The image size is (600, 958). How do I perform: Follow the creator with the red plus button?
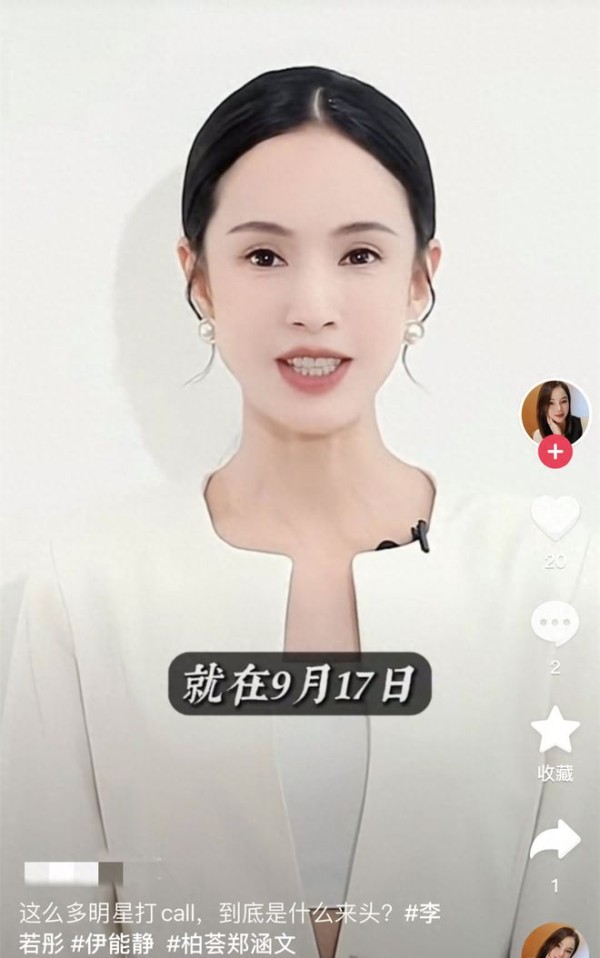tap(555, 453)
